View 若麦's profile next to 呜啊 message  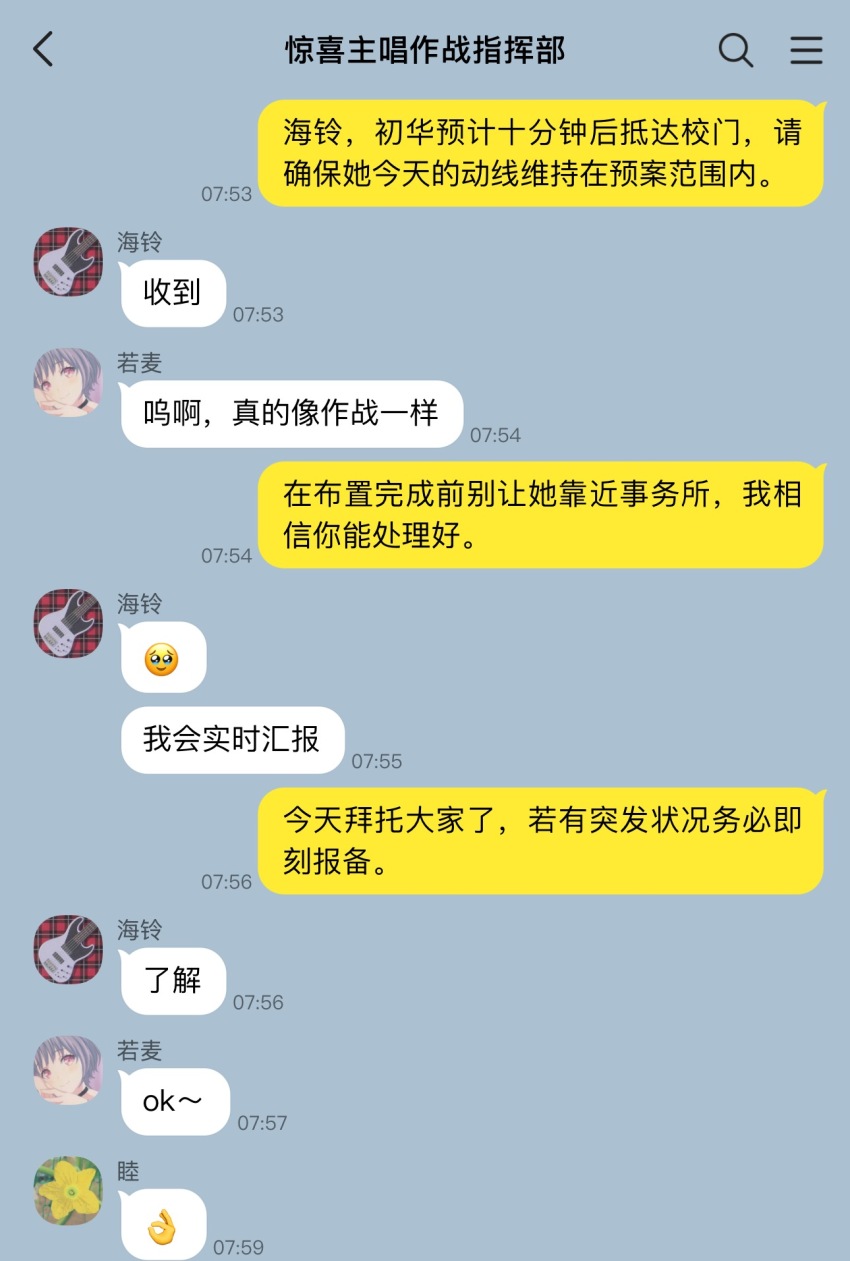coord(69,383)
